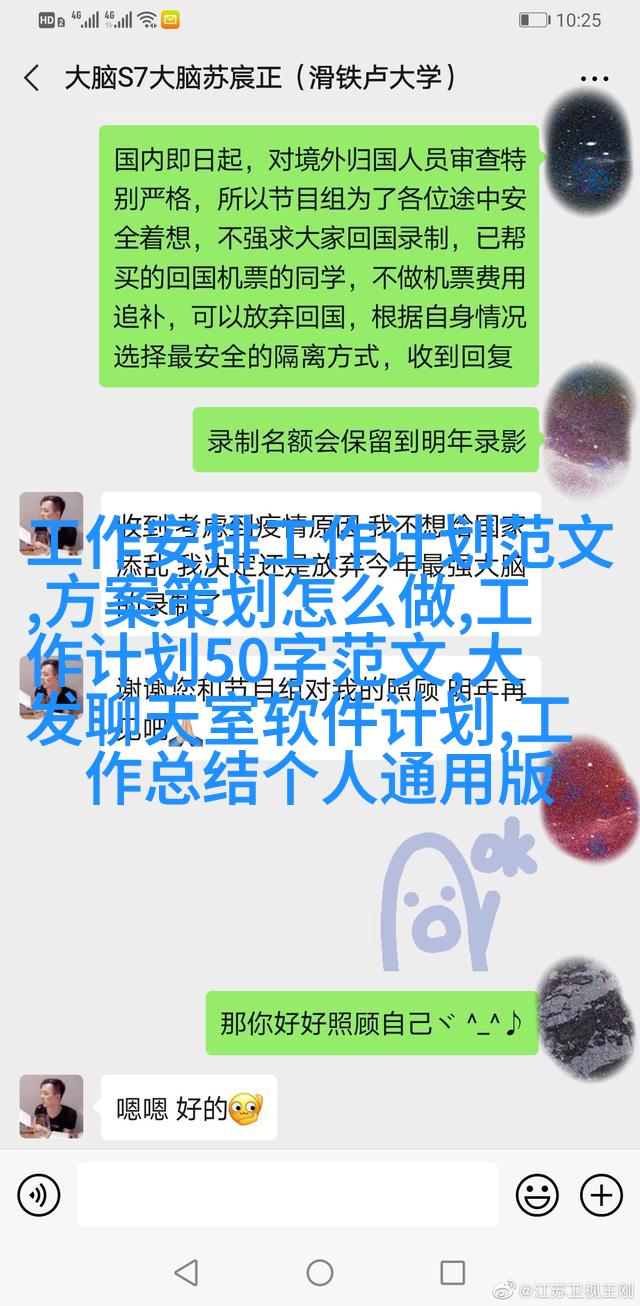
Task: Open the plus attachments menu
Action: pyautogui.click(x=601, y=1194)
